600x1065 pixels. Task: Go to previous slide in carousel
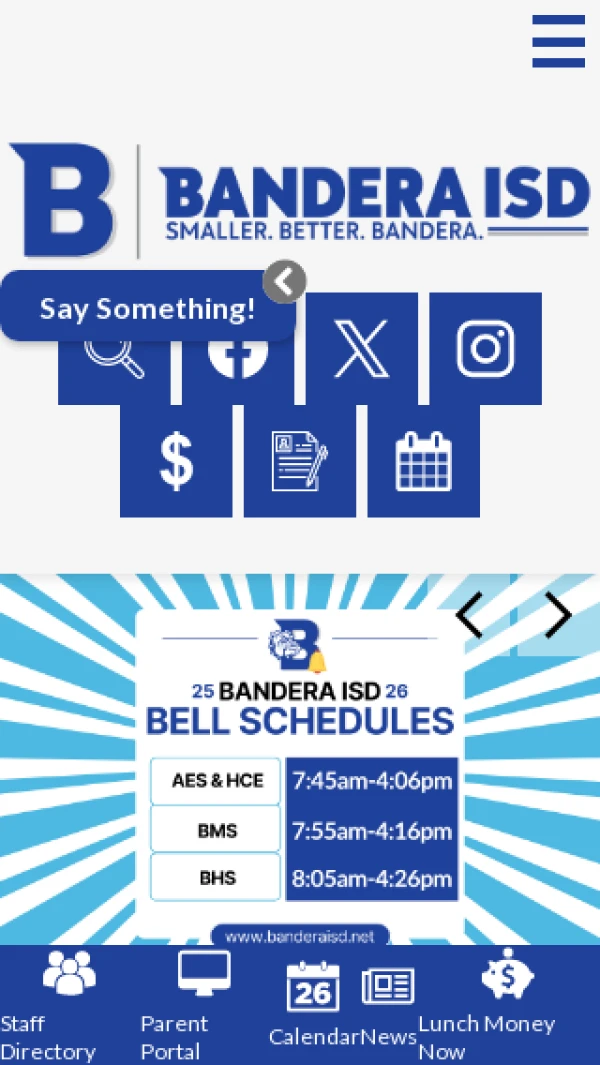point(469,615)
